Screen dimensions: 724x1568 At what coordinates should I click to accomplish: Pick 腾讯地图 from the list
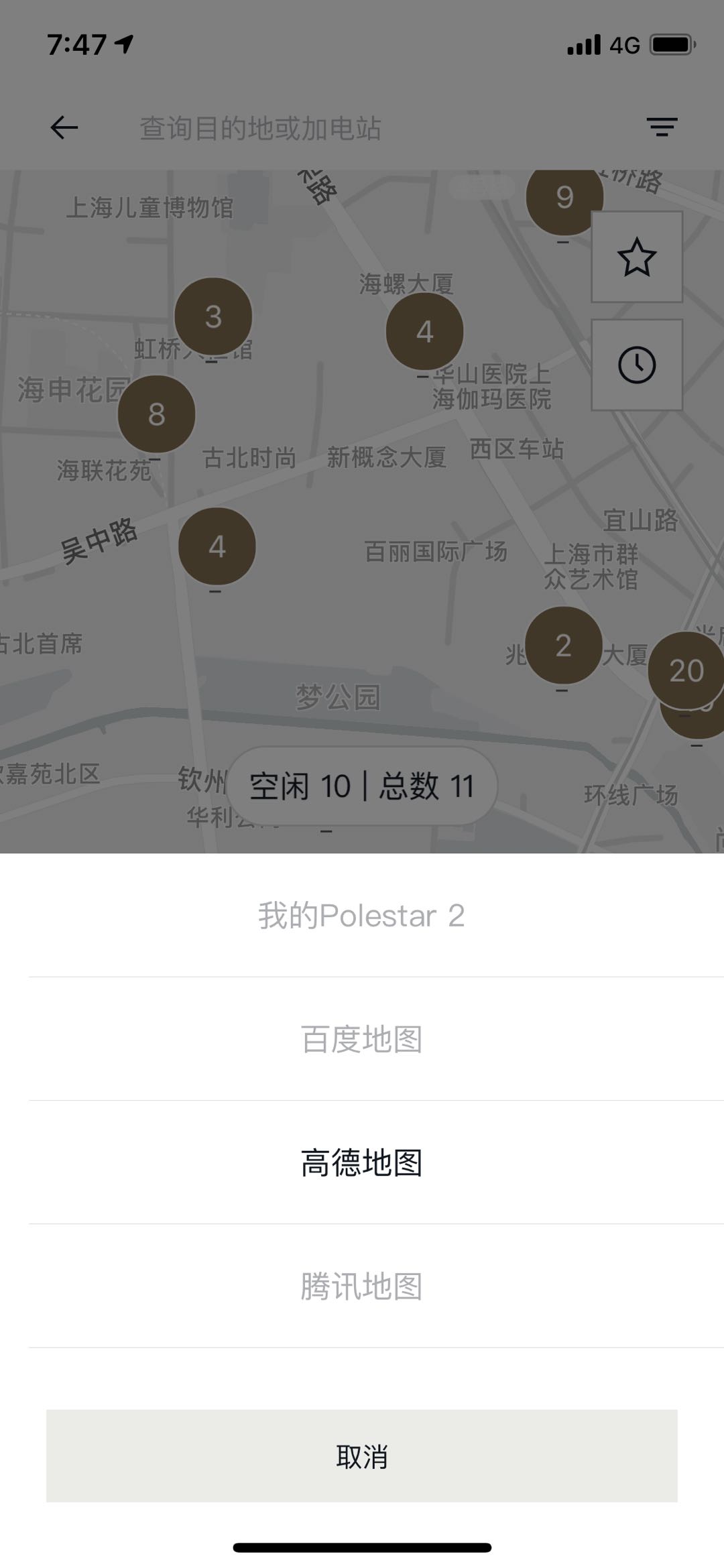tap(362, 1286)
